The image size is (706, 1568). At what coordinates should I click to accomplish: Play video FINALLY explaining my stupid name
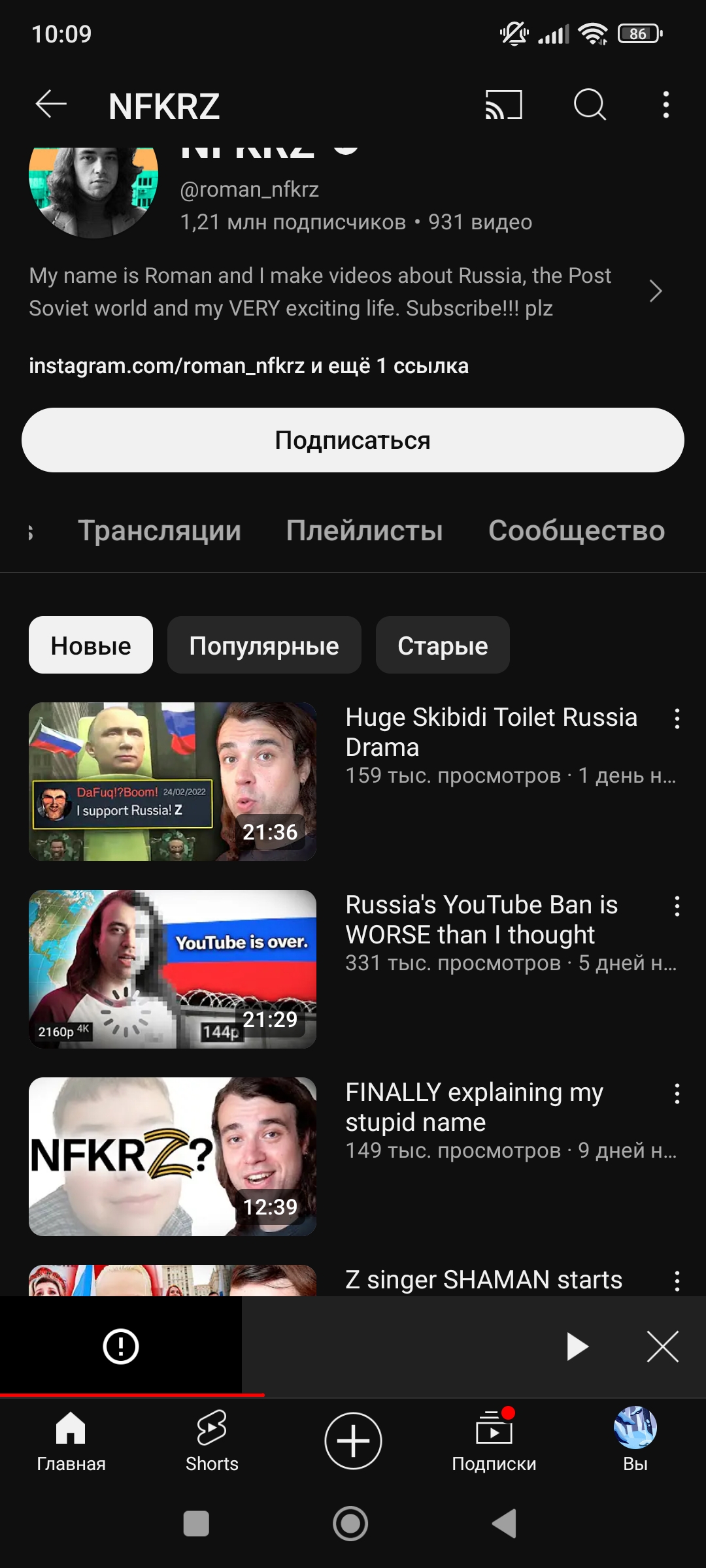[173, 1156]
